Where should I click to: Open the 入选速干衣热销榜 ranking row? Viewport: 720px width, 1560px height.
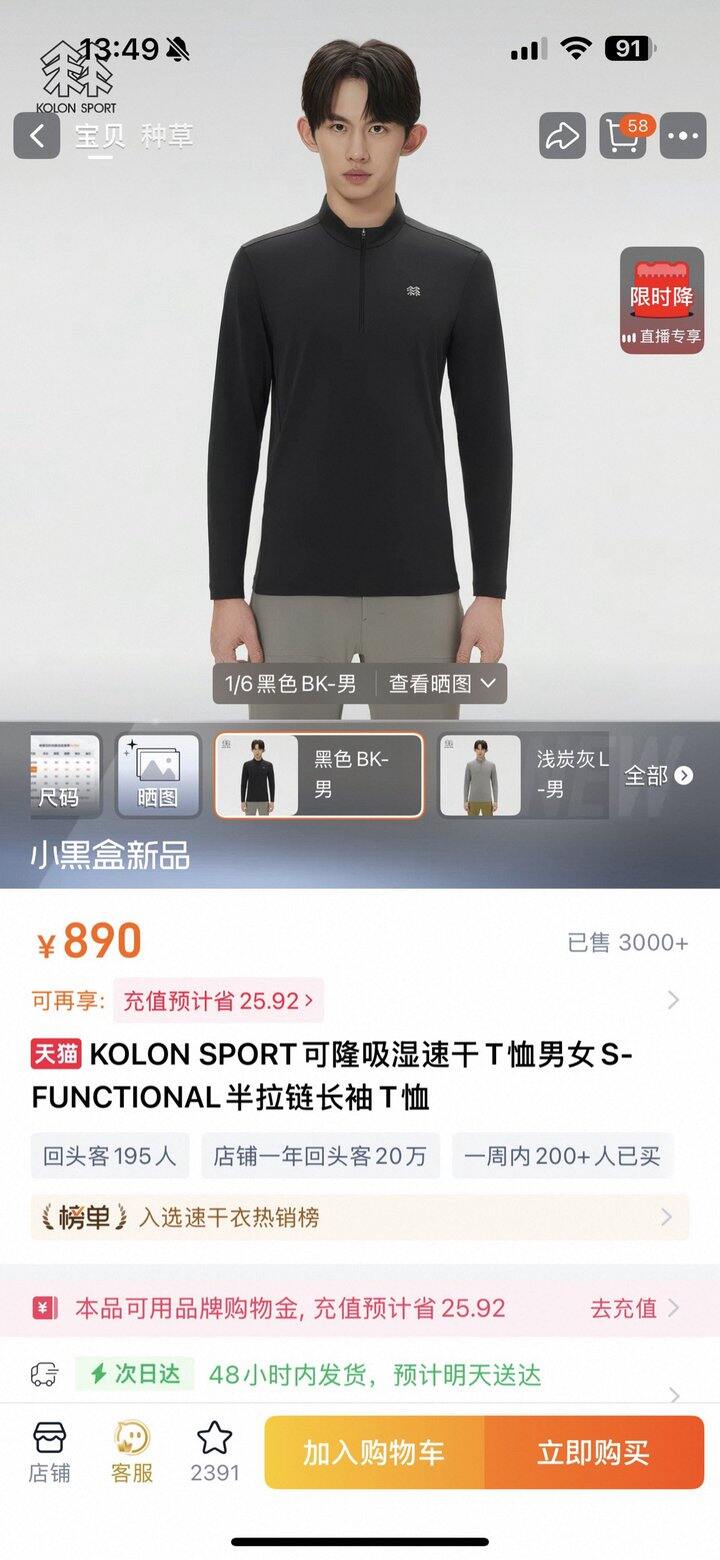pyautogui.click(x=359, y=1217)
